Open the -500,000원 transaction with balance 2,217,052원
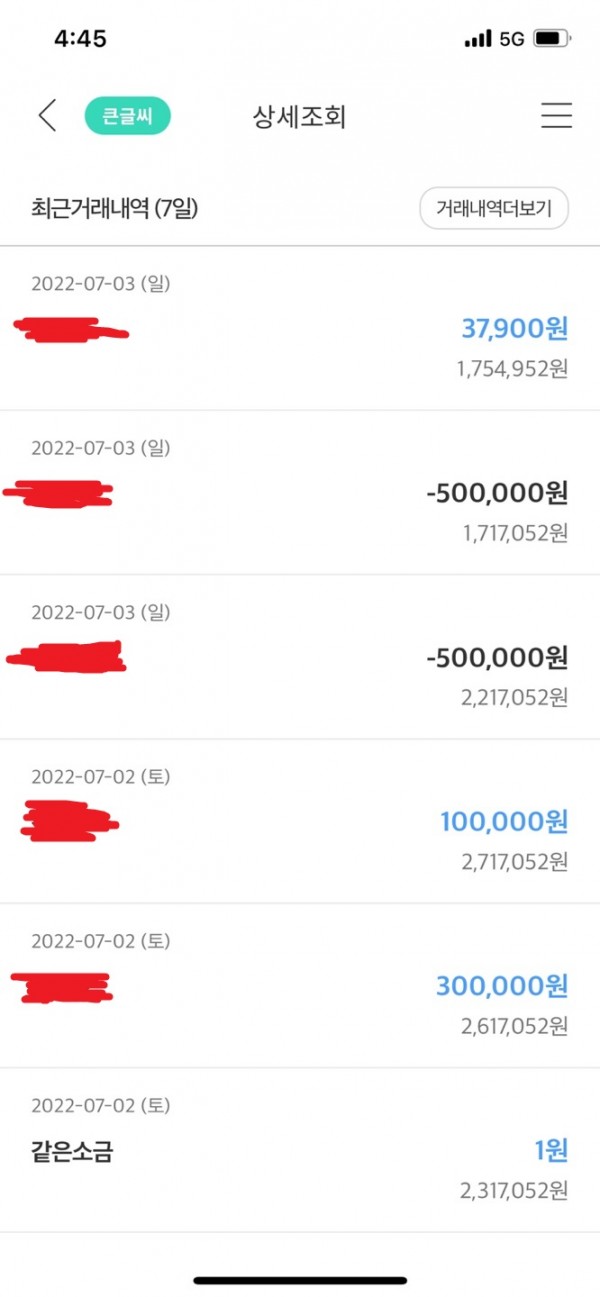The image size is (600, 1297). pos(300,658)
